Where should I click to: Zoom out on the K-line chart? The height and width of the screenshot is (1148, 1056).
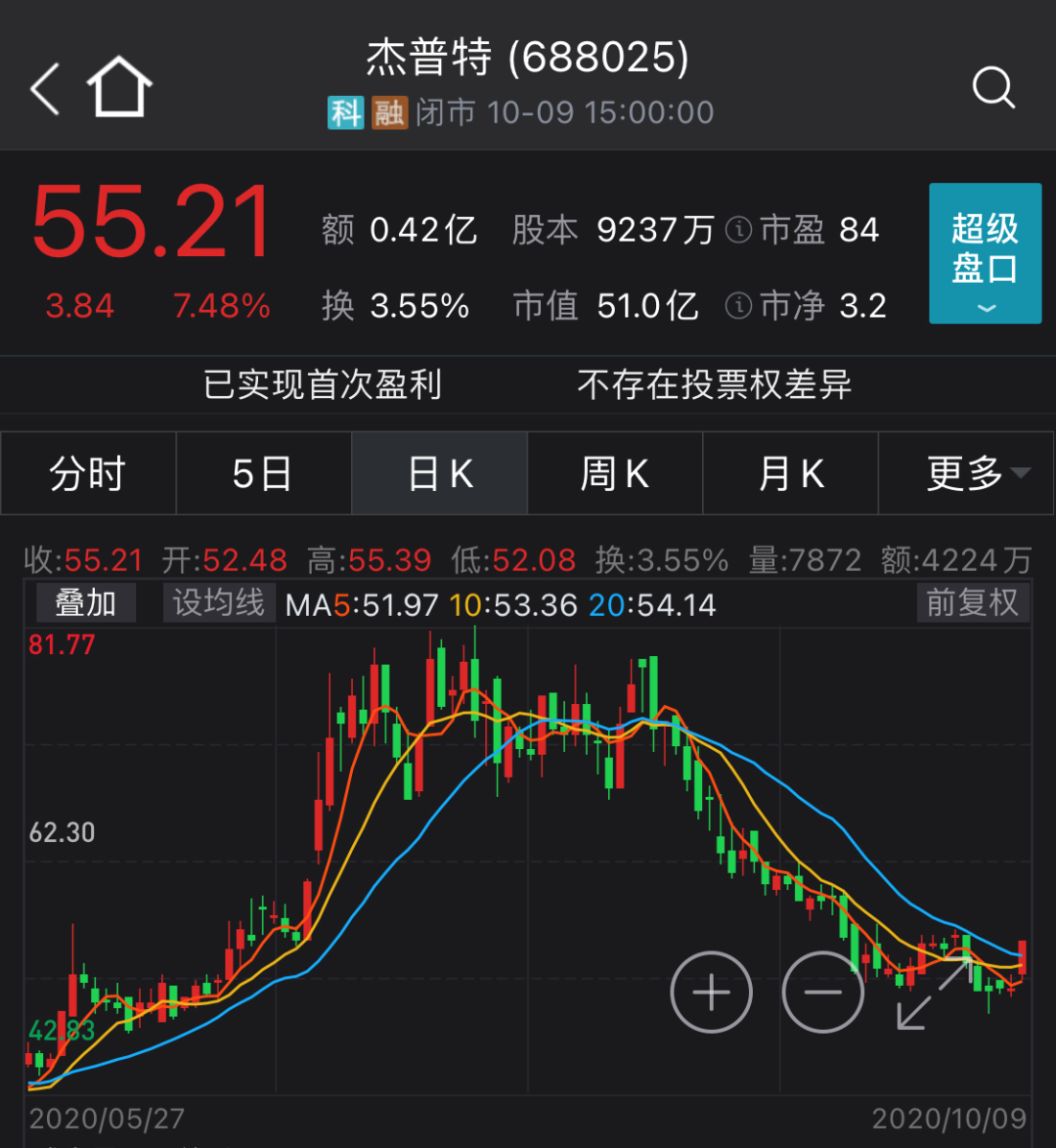(823, 993)
